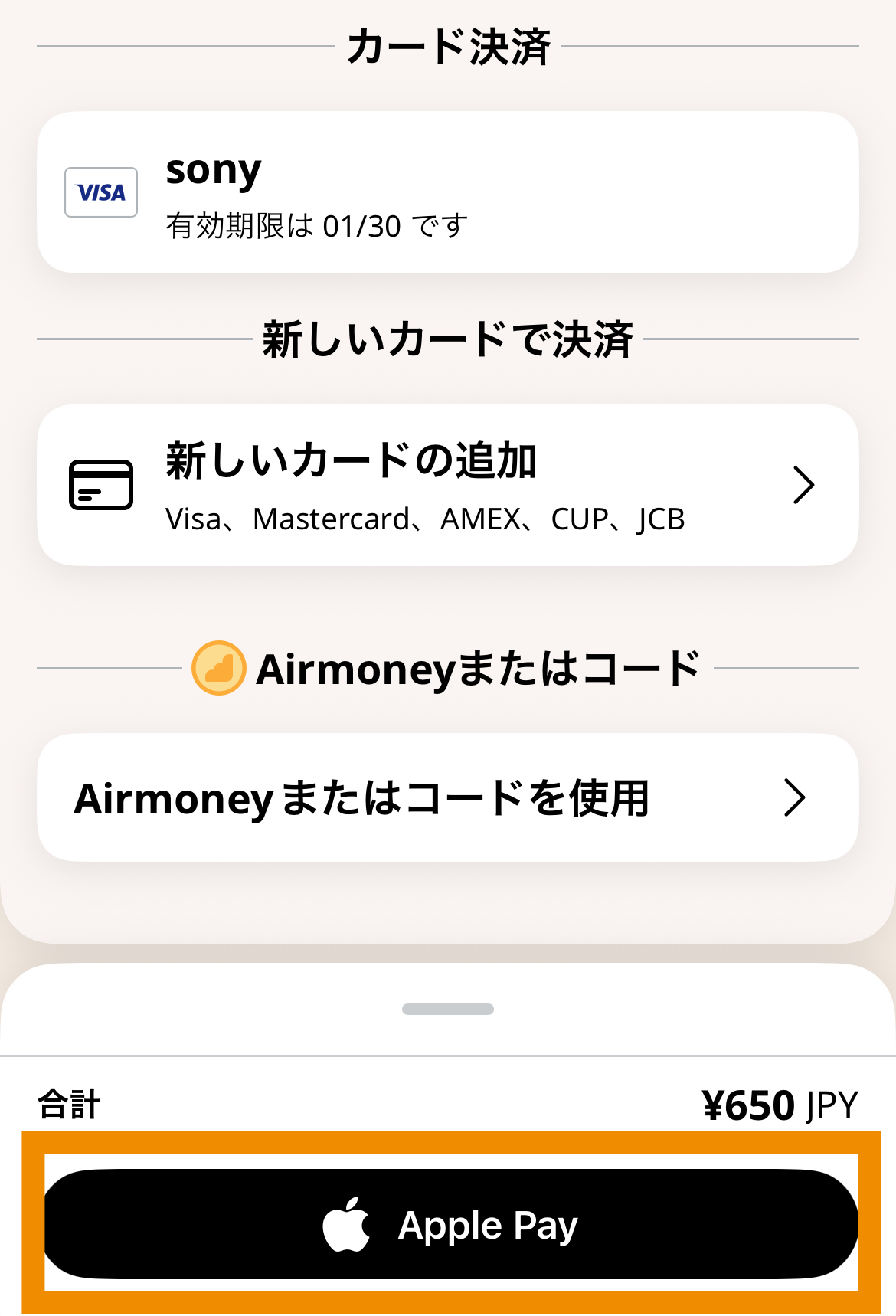The image size is (896, 1316).
Task: Select the saved sony Visa card
Action: pyautogui.click(x=447, y=193)
